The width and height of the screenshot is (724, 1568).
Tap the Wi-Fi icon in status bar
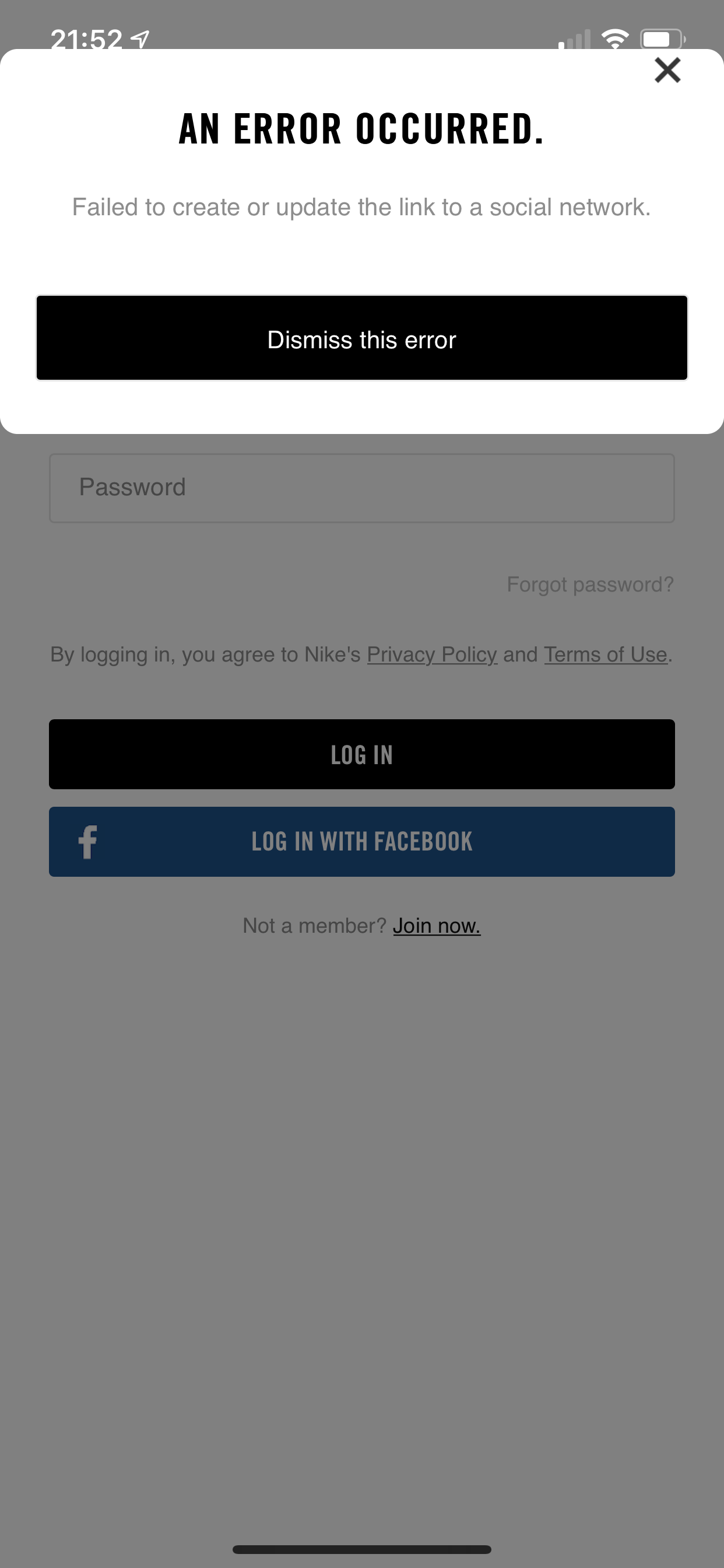point(614,38)
